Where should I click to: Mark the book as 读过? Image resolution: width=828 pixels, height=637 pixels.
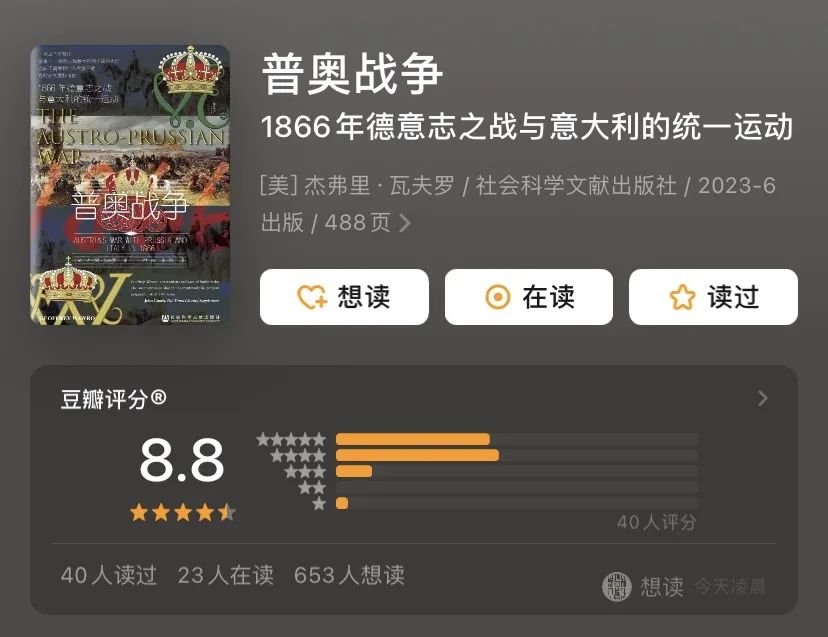tap(712, 297)
